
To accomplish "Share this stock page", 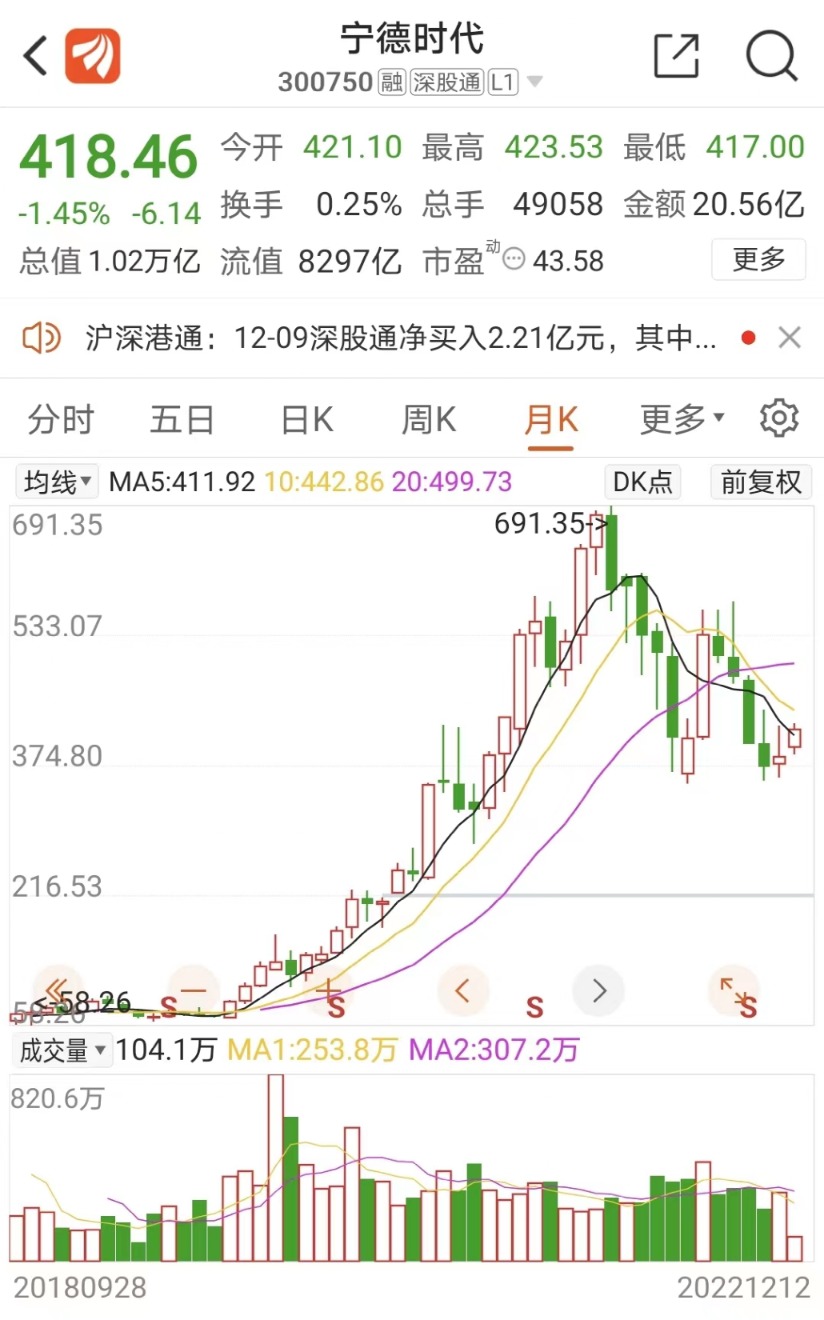I will click(676, 56).
